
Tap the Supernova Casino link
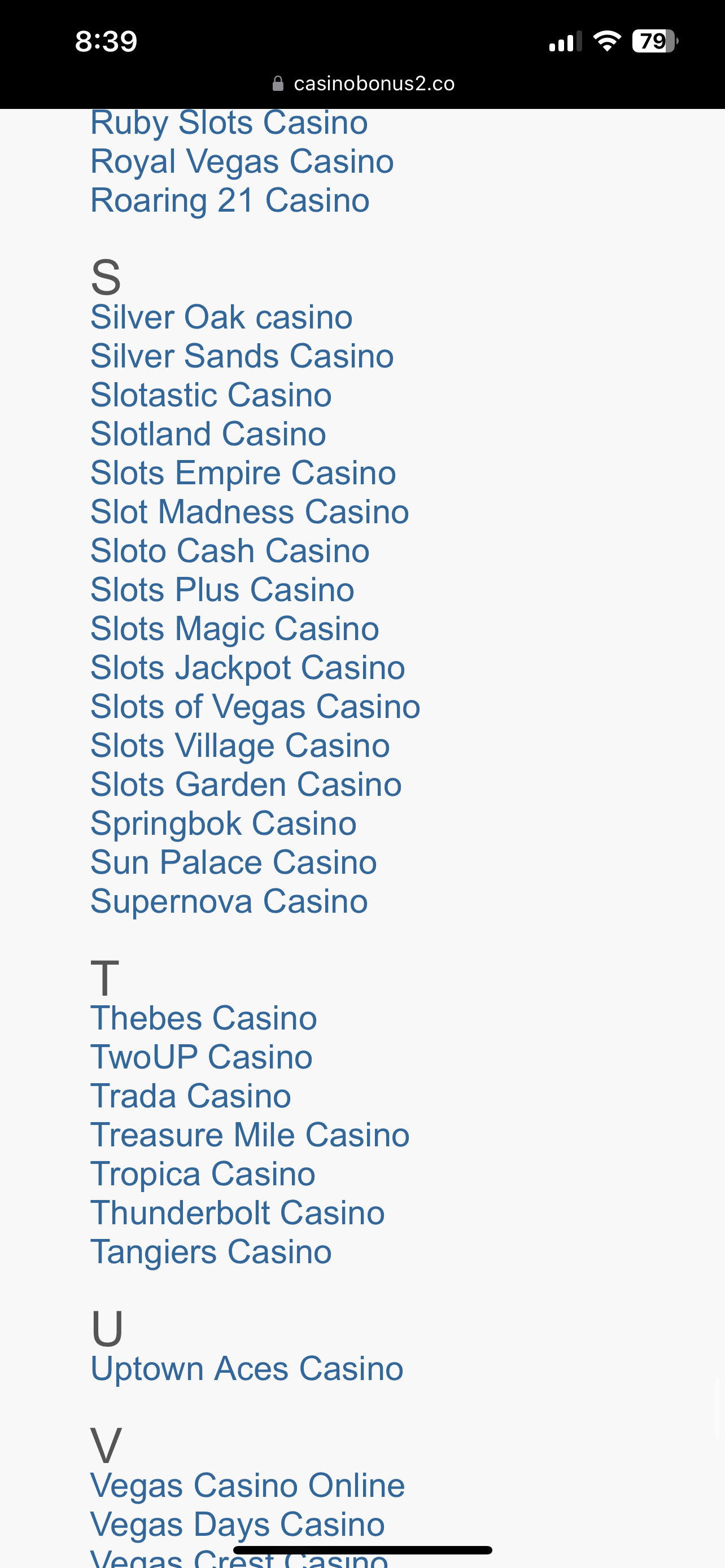pos(229,902)
